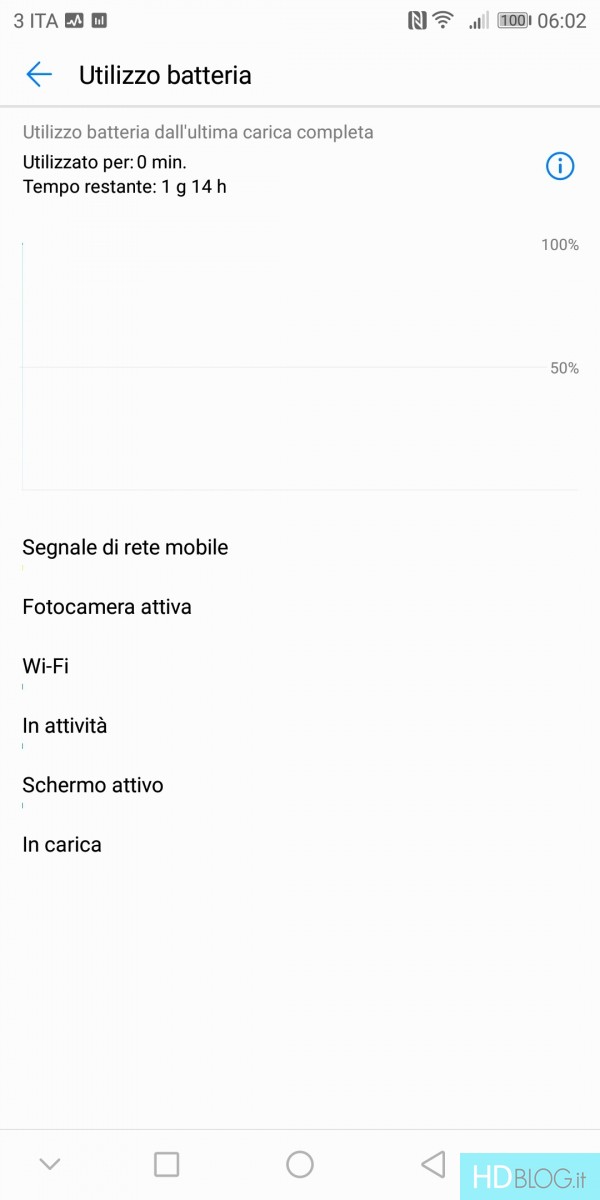The image size is (600, 1200).
Task: Hide the navigation bar with the down chevron
Action: (x=49, y=1163)
